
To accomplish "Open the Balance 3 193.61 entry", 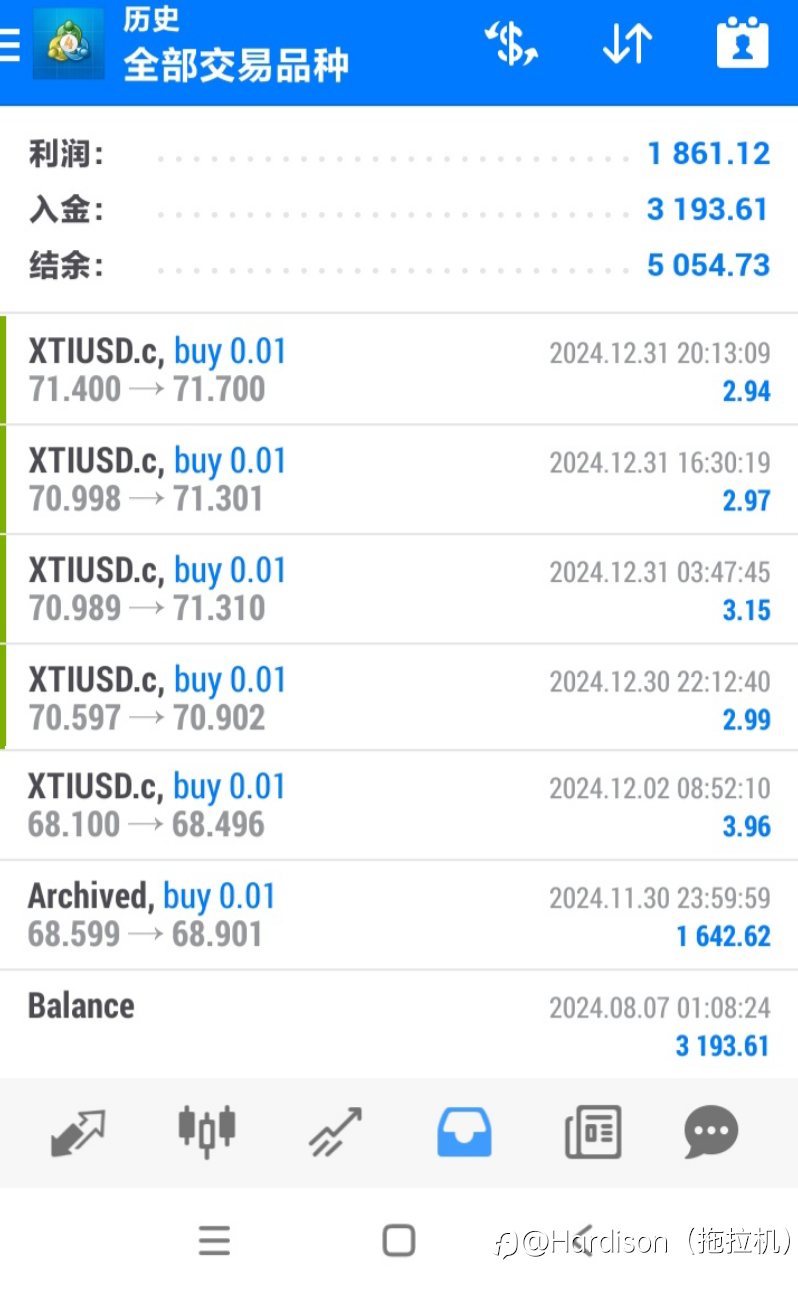I will (x=399, y=1025).
